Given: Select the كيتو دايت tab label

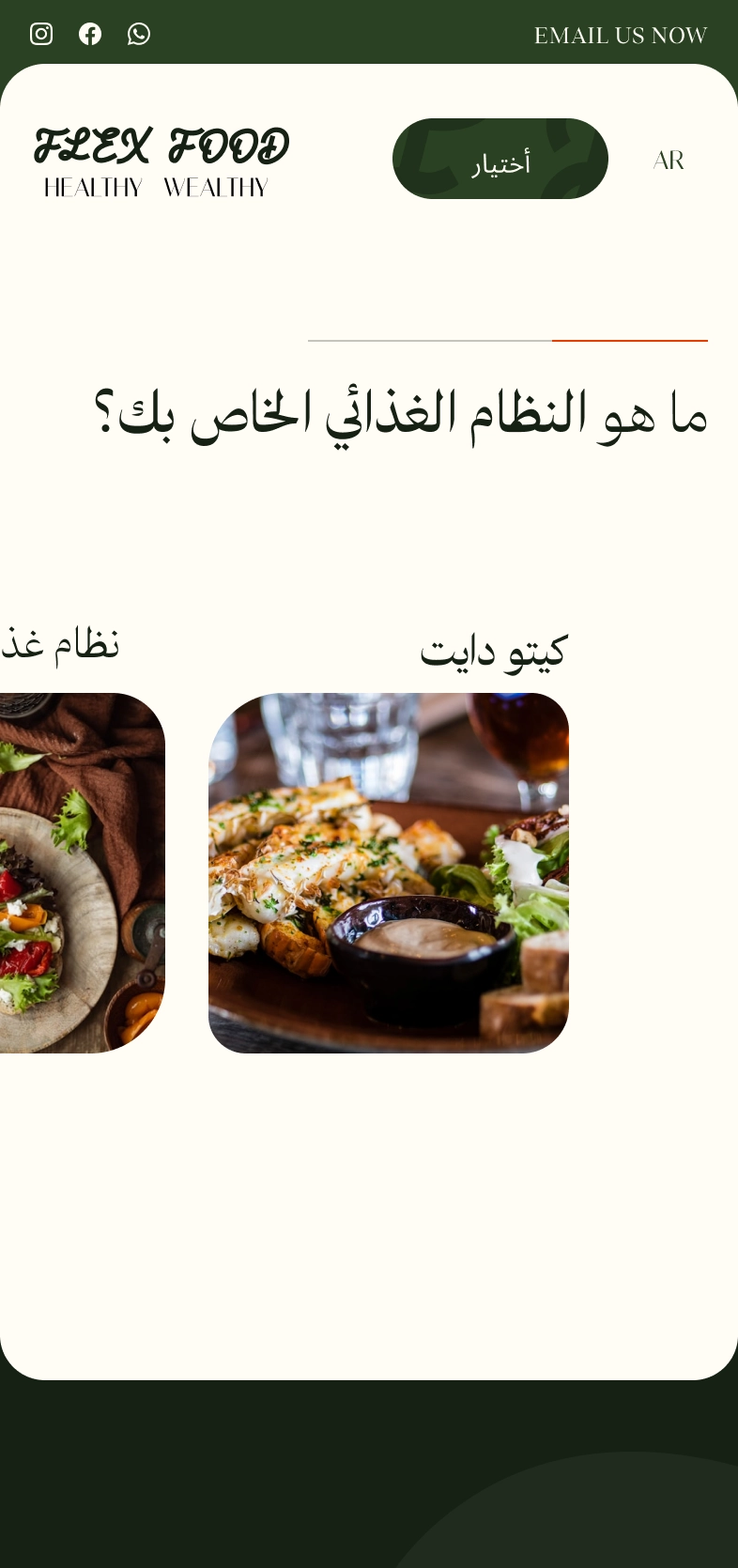Looking at the screenshot, I should point(493,648).
